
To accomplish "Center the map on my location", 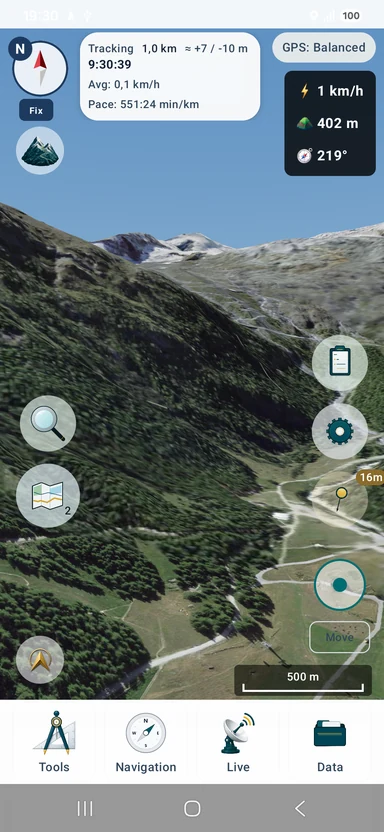I will point(340,585).
